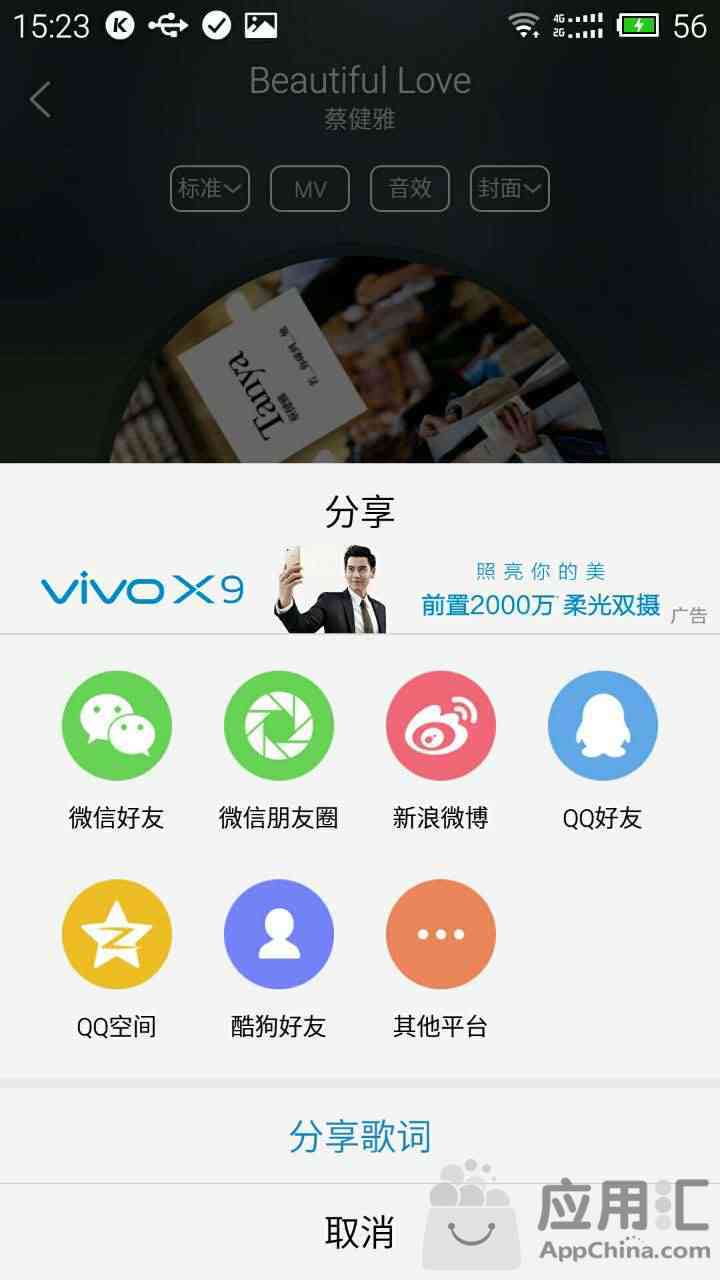Tap 分享歌词 to share lyrics
This screenshot has height=1280, width=720.
360,1136
